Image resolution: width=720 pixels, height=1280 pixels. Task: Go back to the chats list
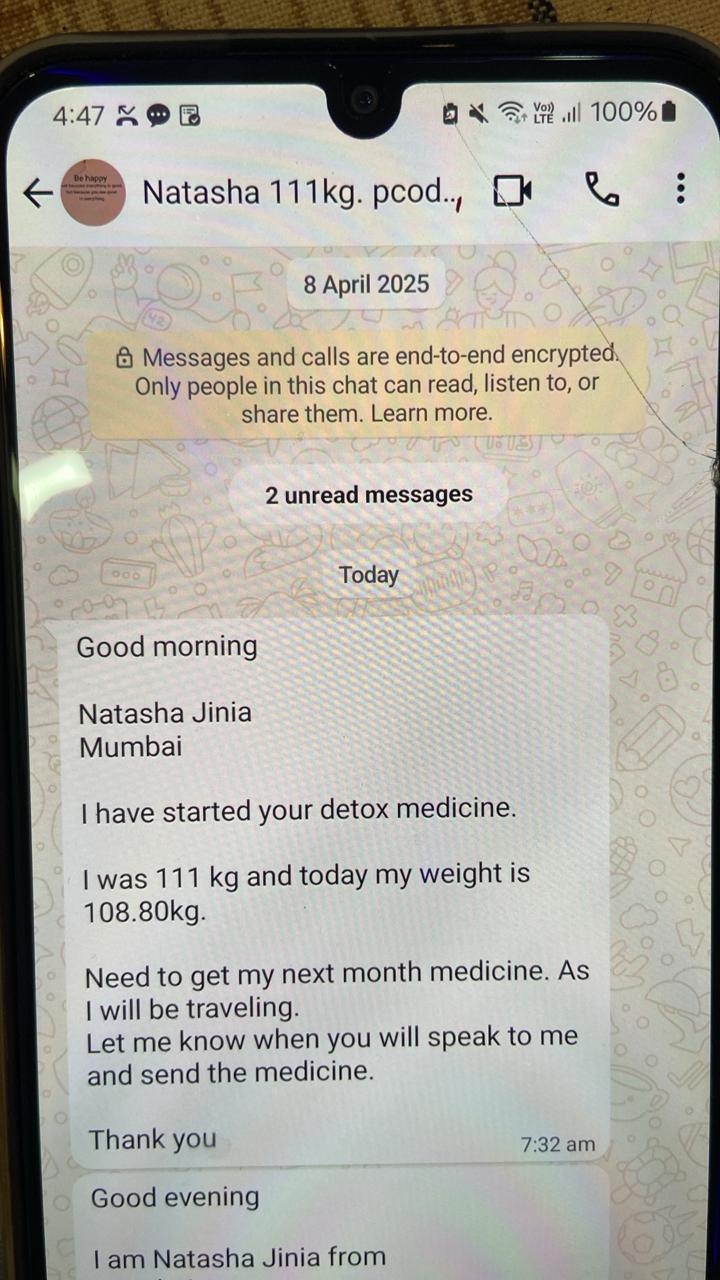[37, 193]
